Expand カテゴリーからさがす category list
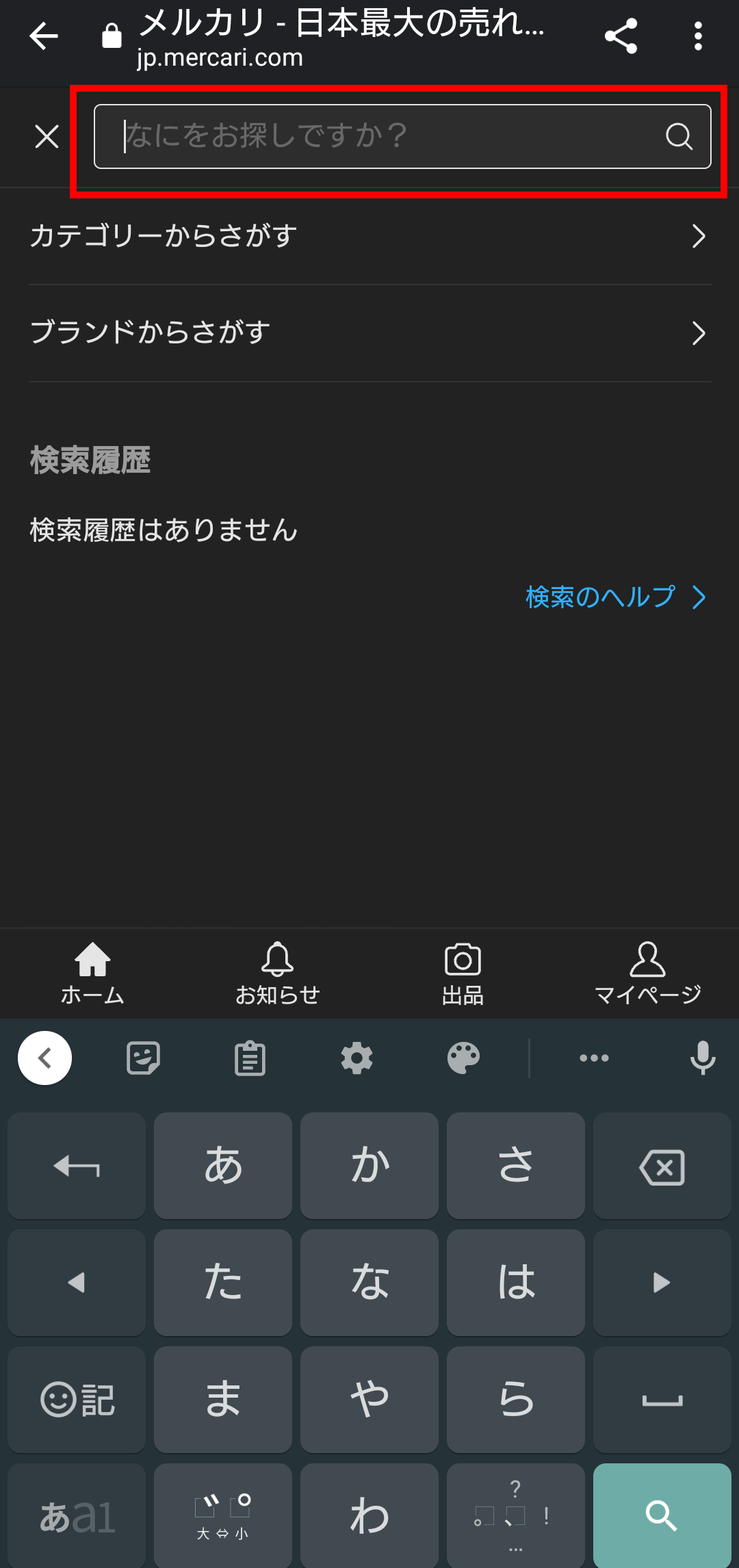This screenshot has height=1568, width=739. tap(369, 235)
